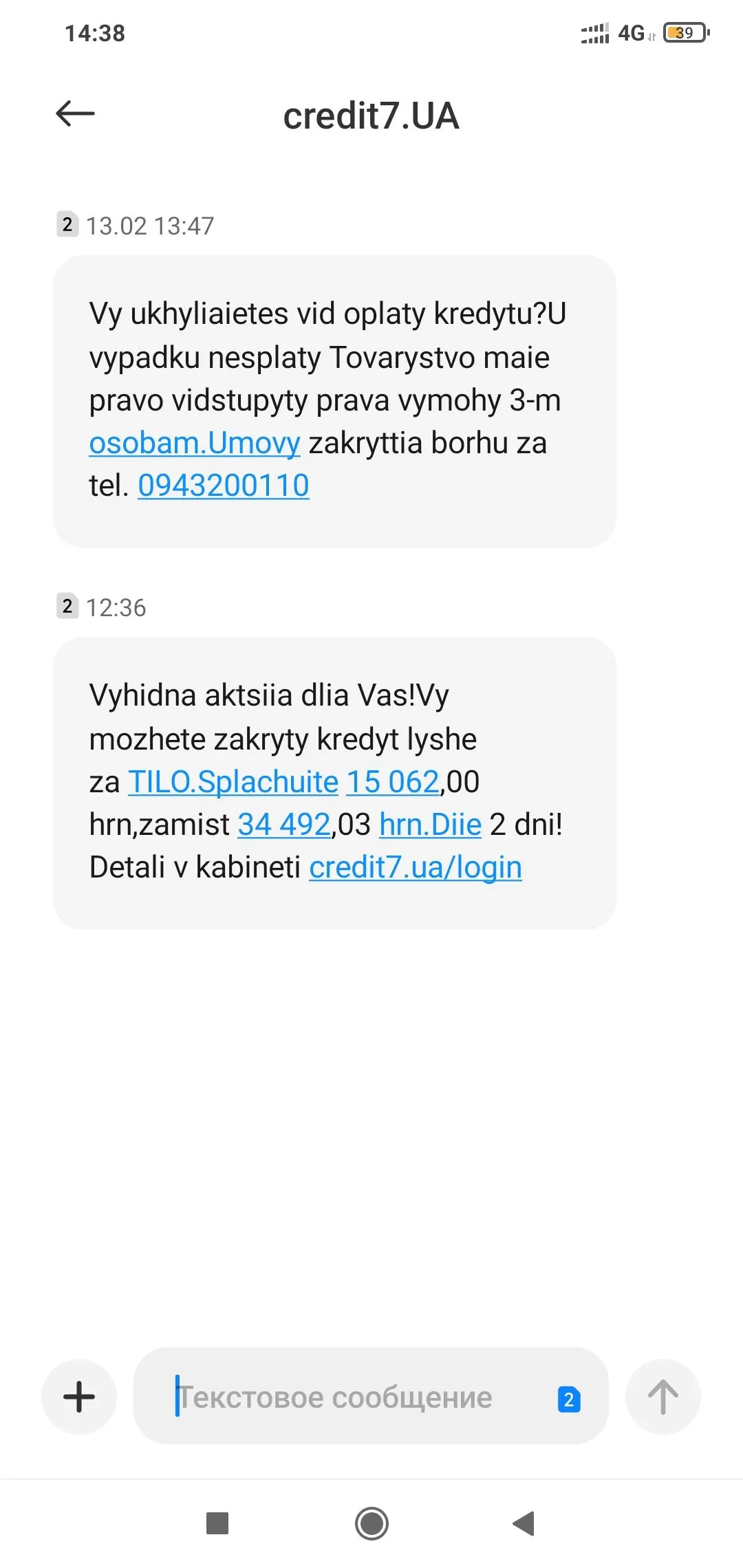Tap the SIM 2 badge next to 12:36
Viewport: 743px width, 1568px height.
[67, 607]
